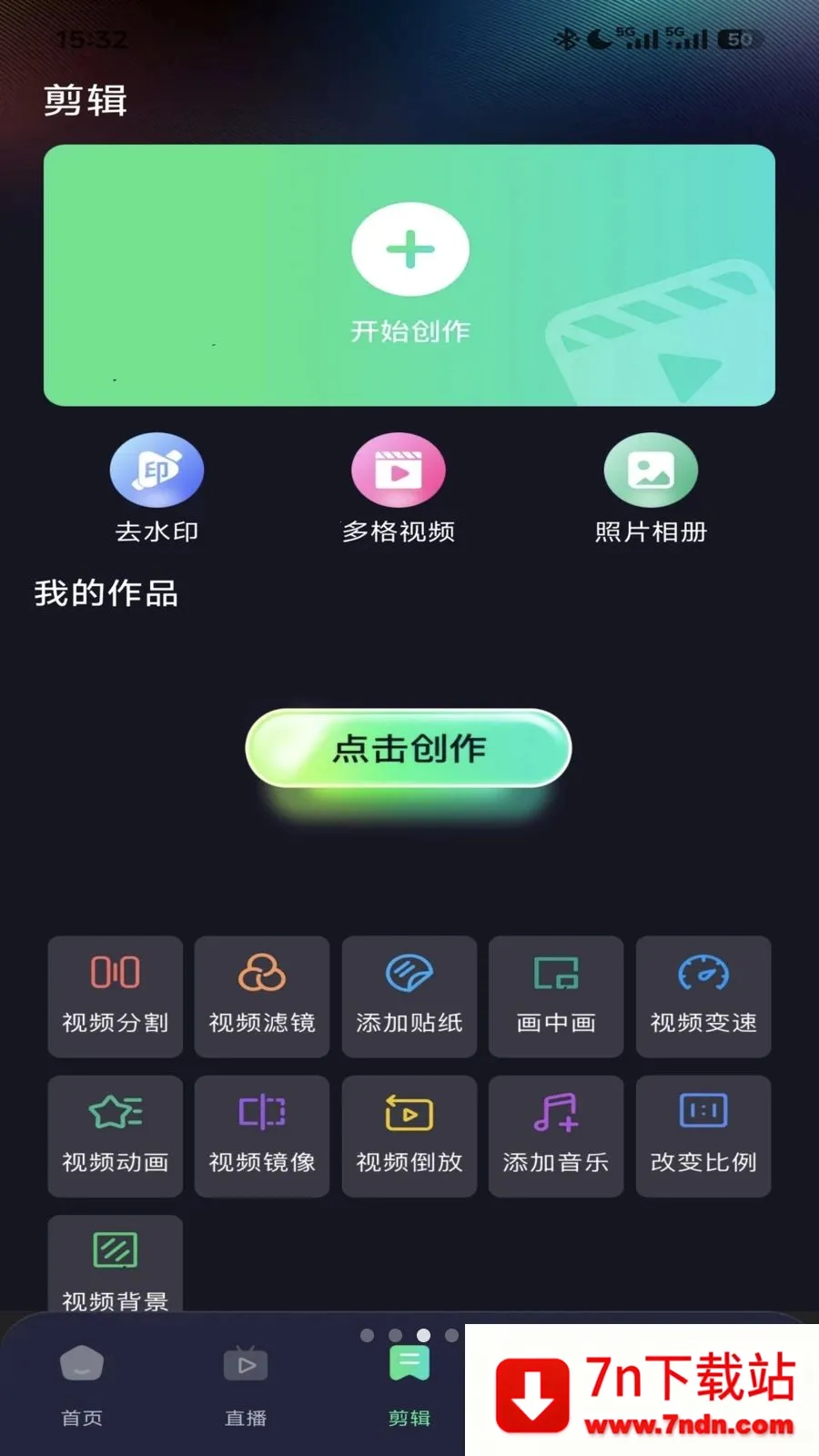
Task: Select the 视频变速 speed tool
Action: pos(703,997)
